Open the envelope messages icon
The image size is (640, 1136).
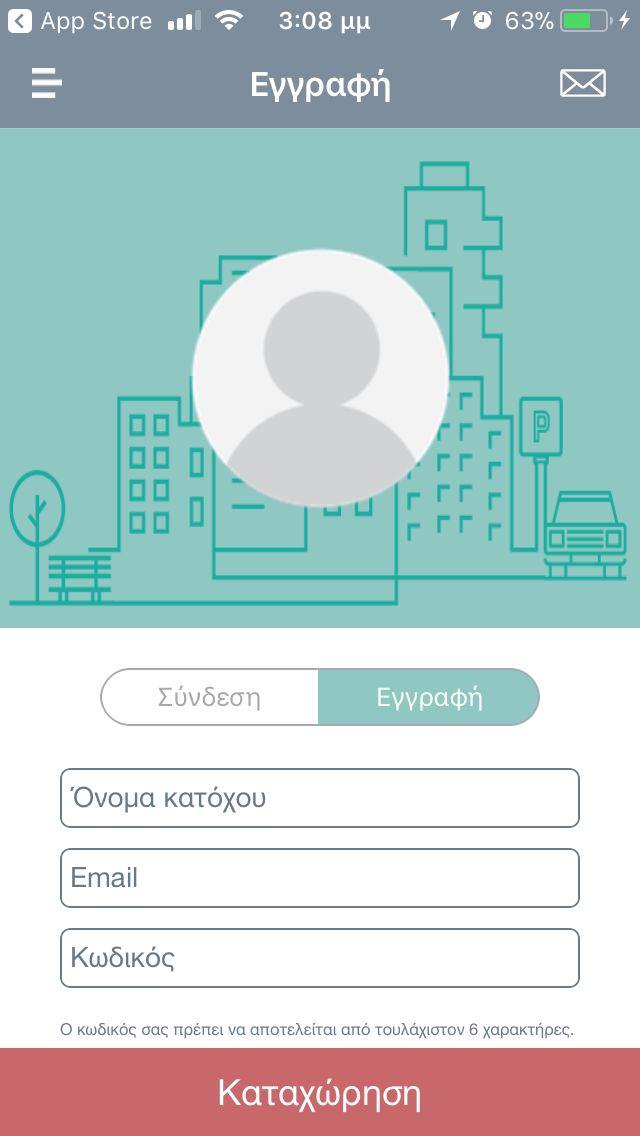click(x=582, y=84)
